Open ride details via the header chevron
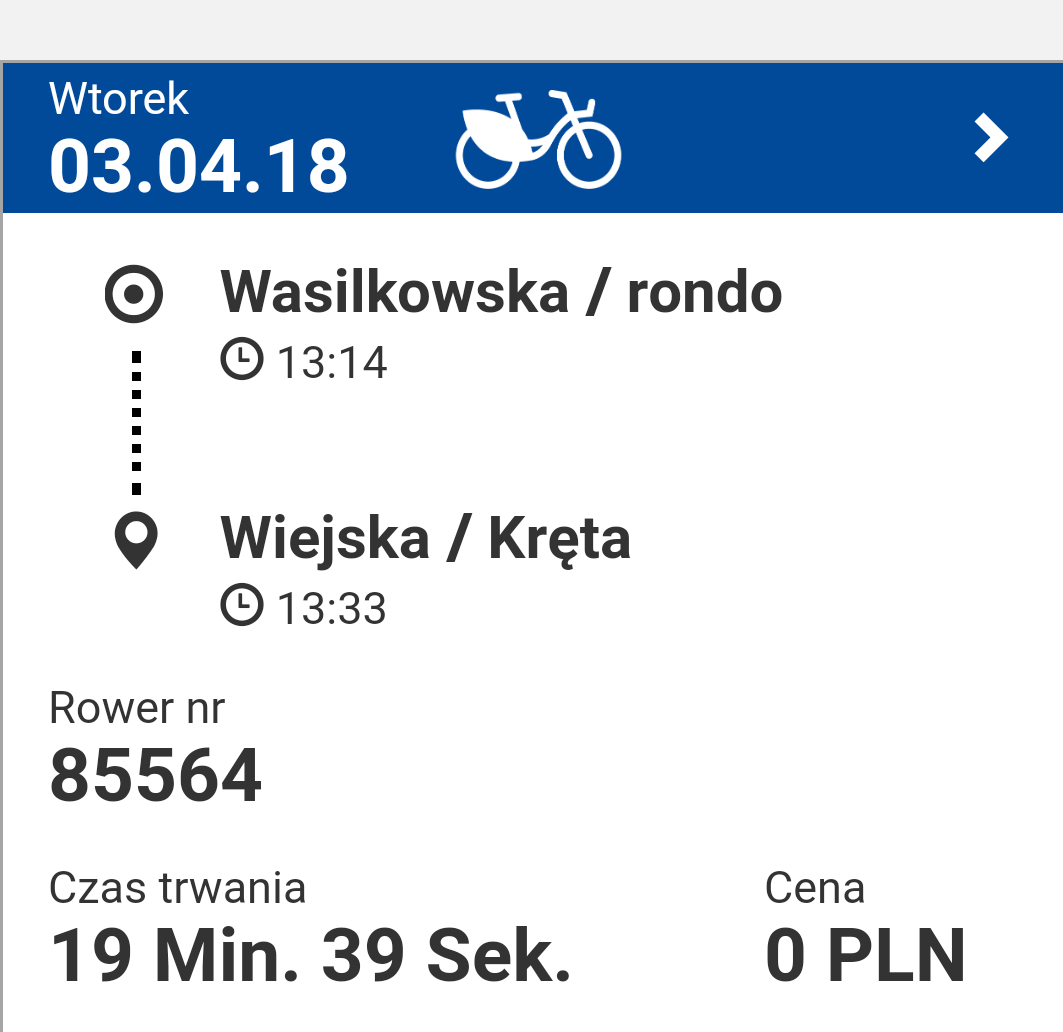 990,138
